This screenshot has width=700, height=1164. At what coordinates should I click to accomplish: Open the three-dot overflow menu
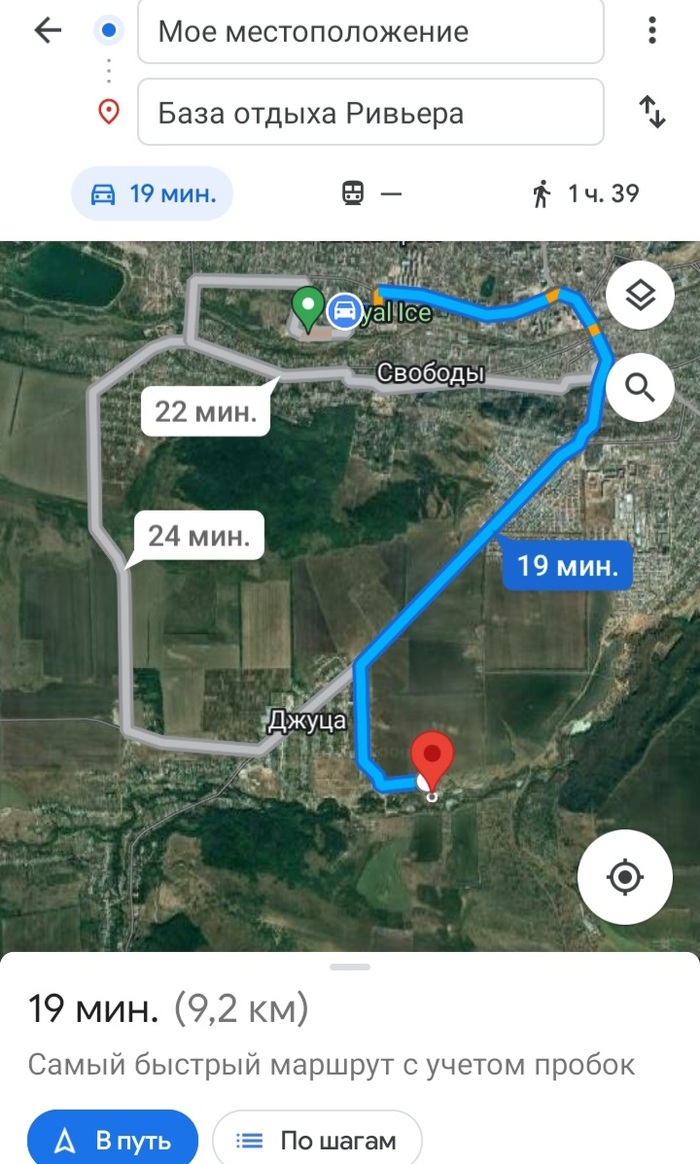click(652, 31)
